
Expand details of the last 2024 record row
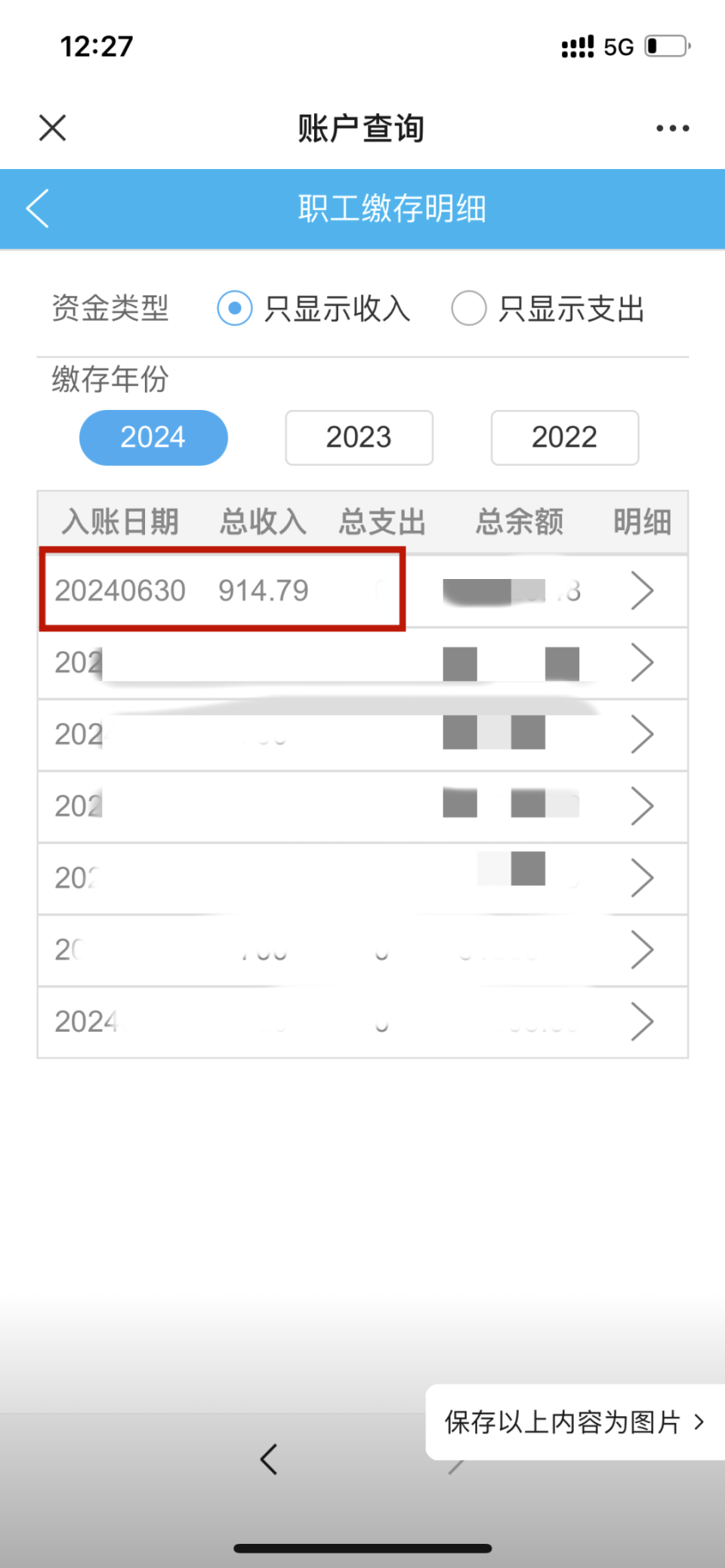(x=642, y=1021)
